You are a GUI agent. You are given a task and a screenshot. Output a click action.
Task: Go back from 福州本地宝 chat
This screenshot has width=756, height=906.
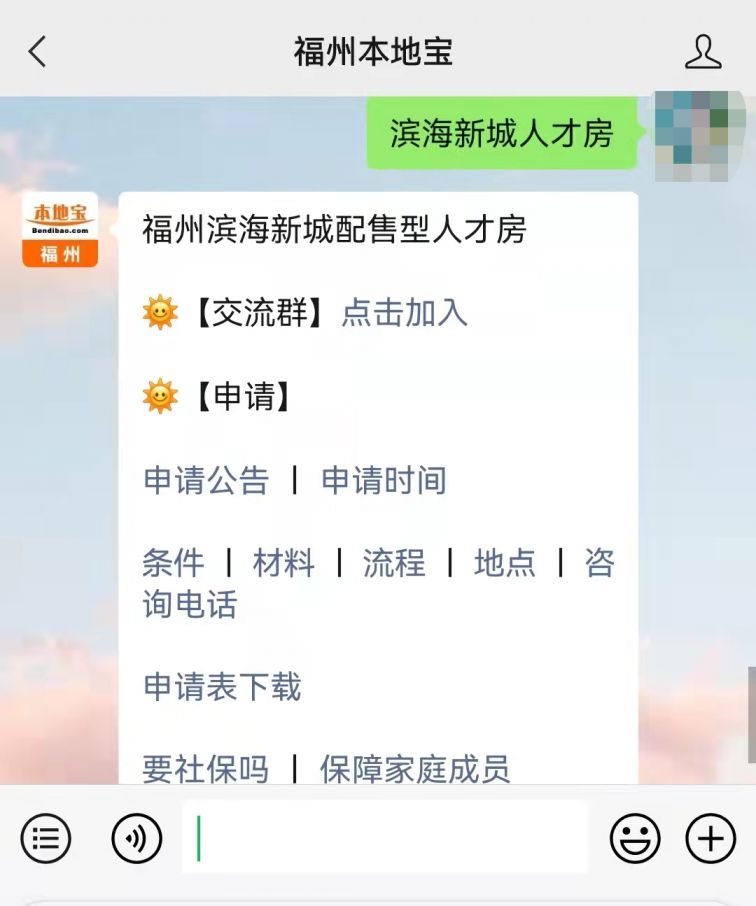click(x=38, y=52)
